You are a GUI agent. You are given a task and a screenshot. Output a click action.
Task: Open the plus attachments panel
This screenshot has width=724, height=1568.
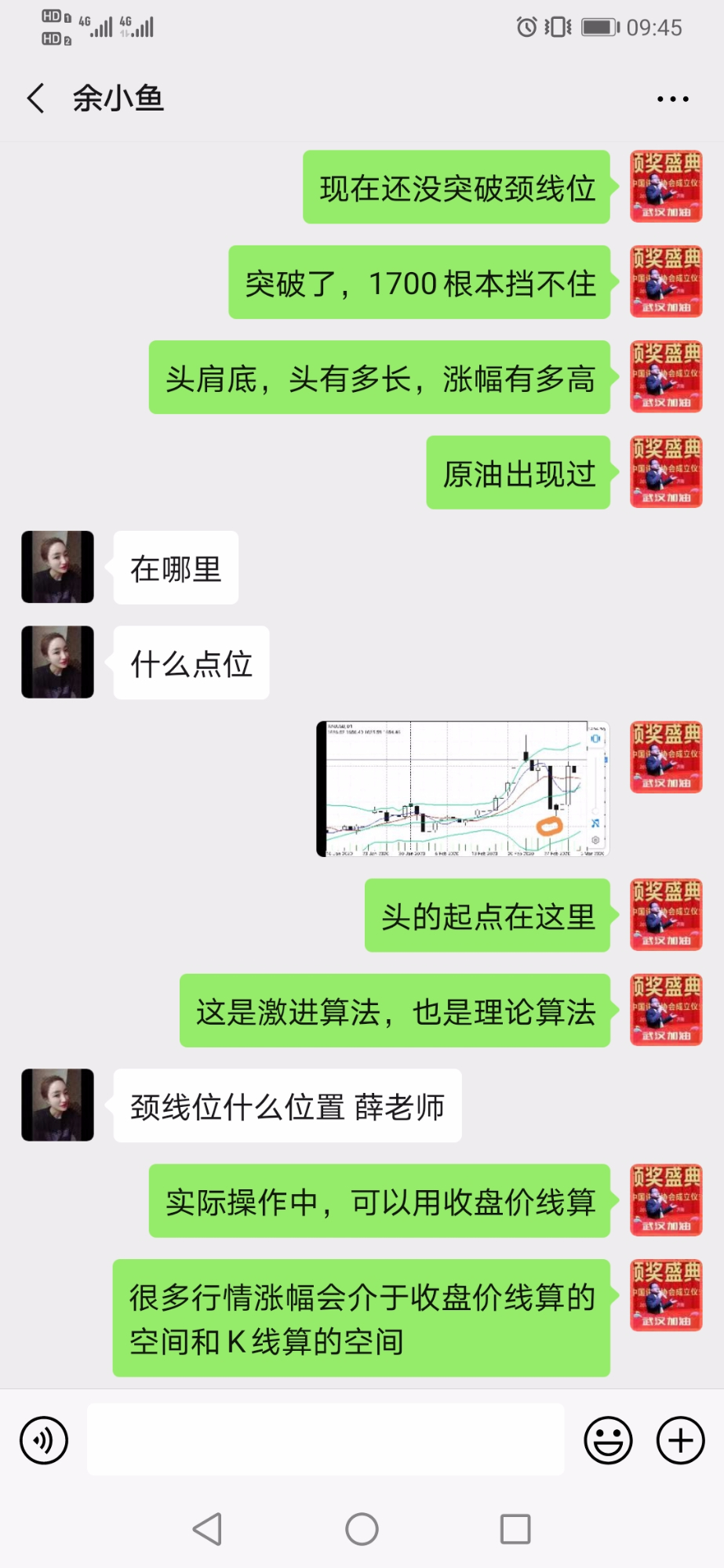tap(680, 1440)
